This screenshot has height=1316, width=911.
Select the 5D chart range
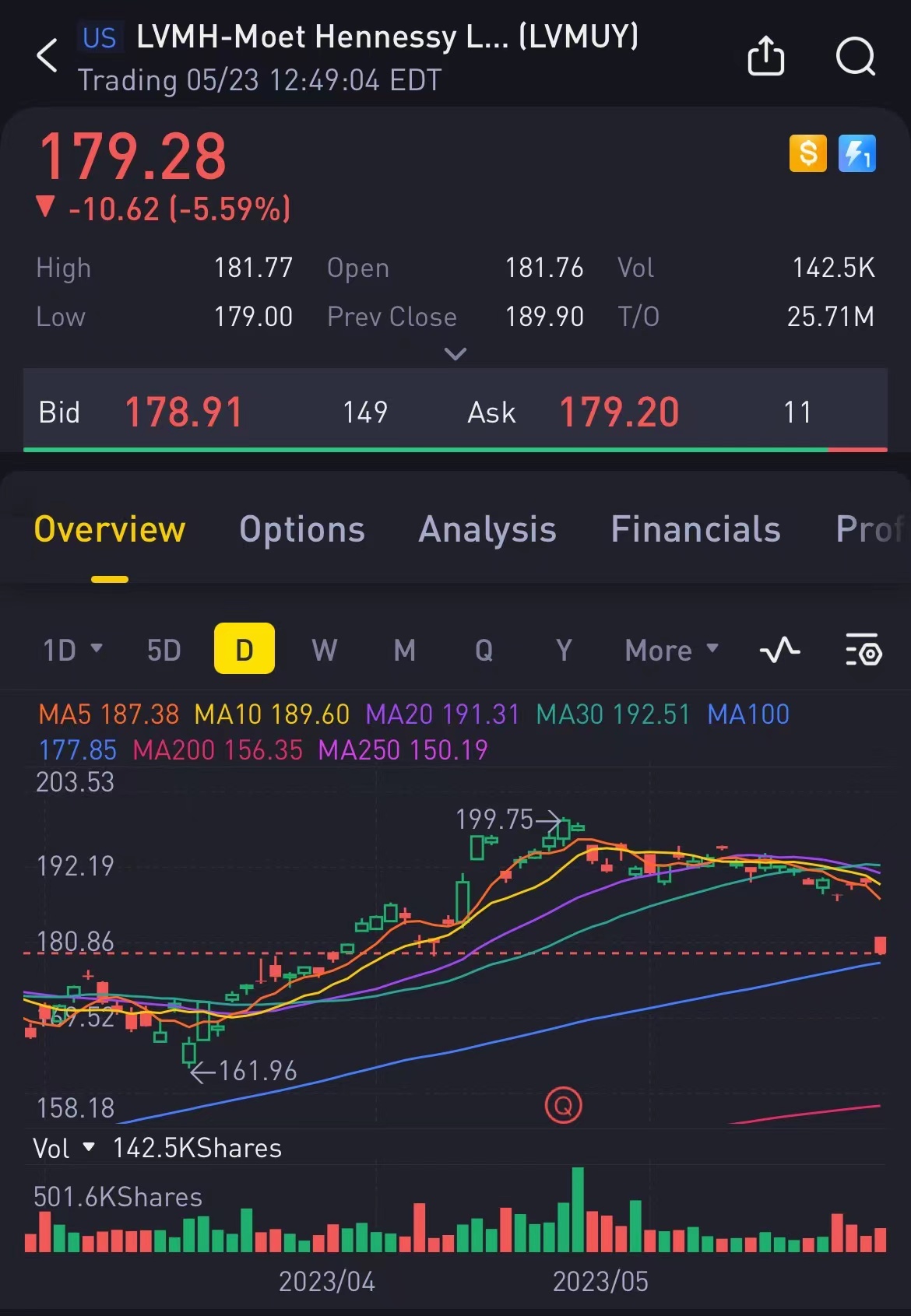(x=164, y=650)
